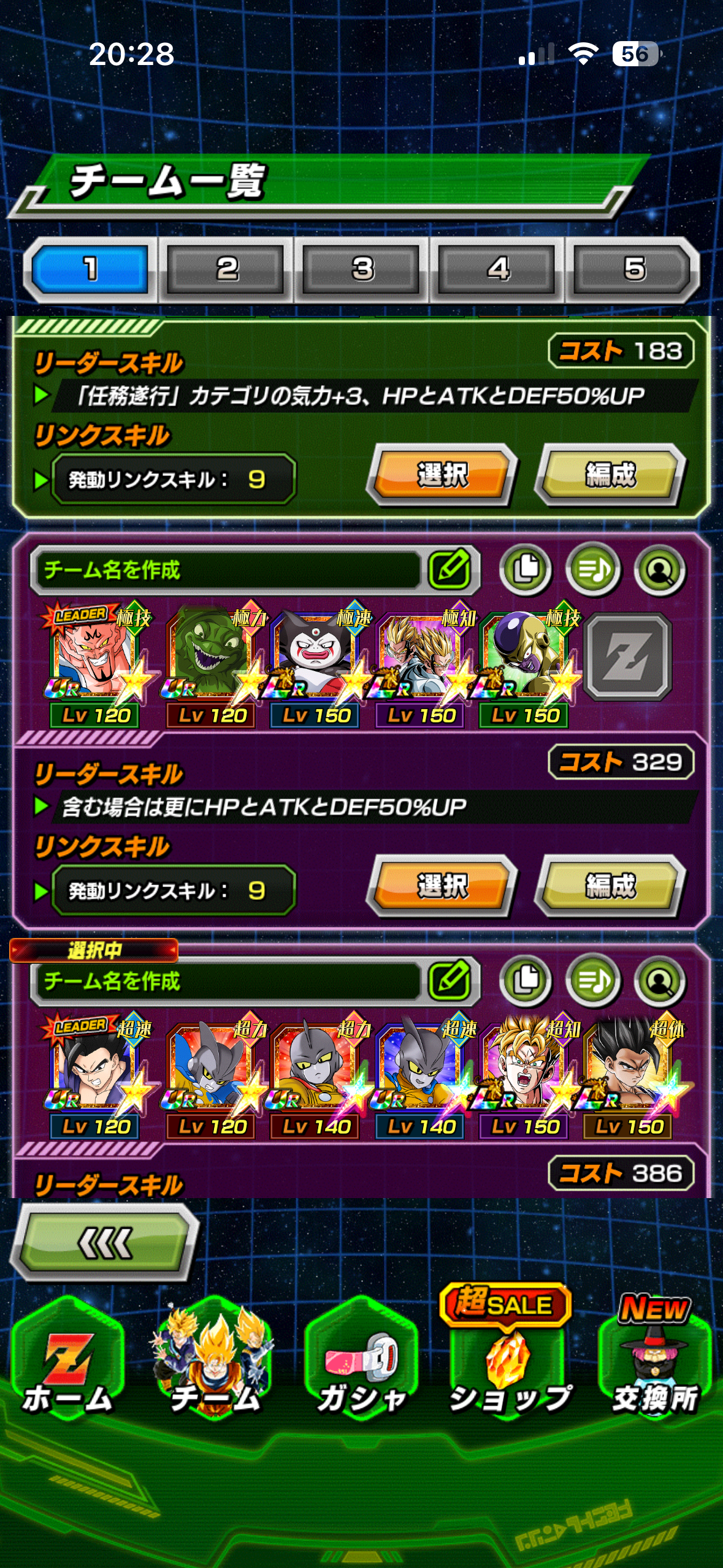Tap 編成 on the cost 329 team
The height and width of the screenshot is (1568, 723).
[x=611, y=886]
